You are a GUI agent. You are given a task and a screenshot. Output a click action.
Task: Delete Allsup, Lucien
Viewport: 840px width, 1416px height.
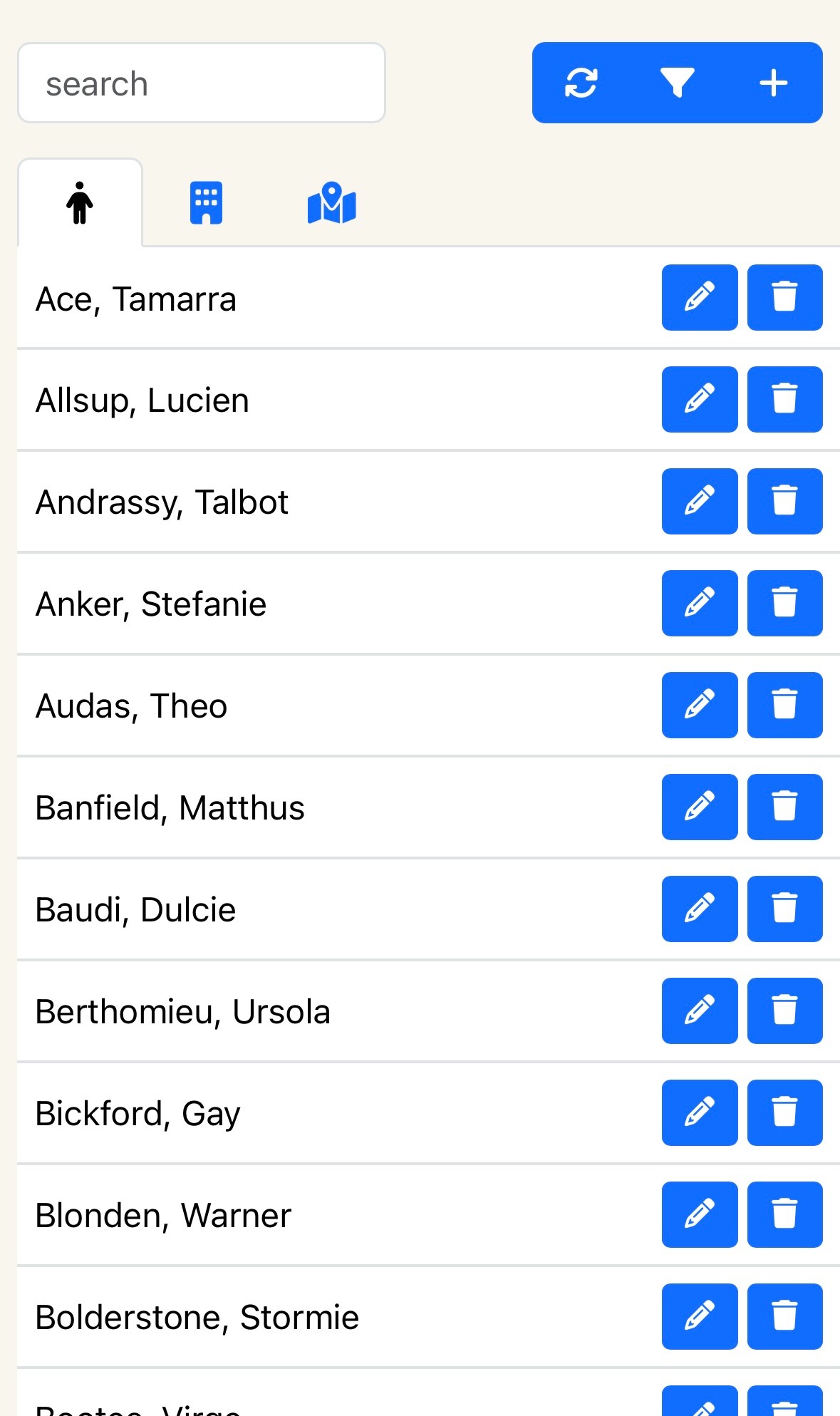pos(784,399)
